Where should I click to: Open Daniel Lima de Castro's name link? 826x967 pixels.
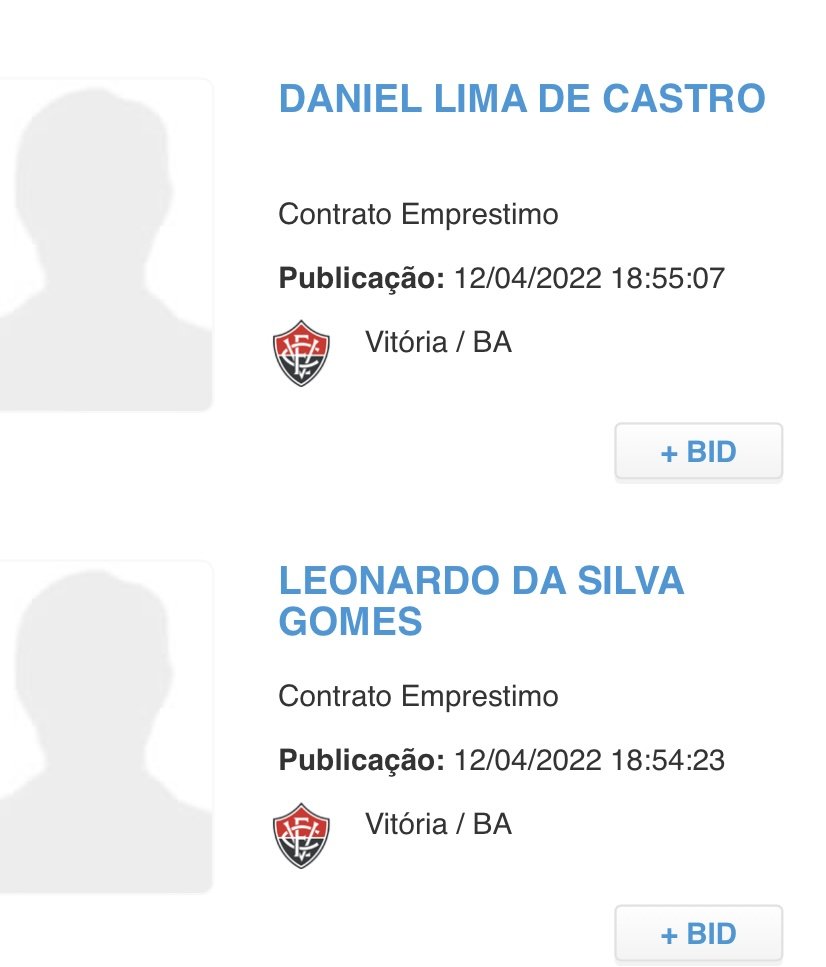tap(521, 99)
